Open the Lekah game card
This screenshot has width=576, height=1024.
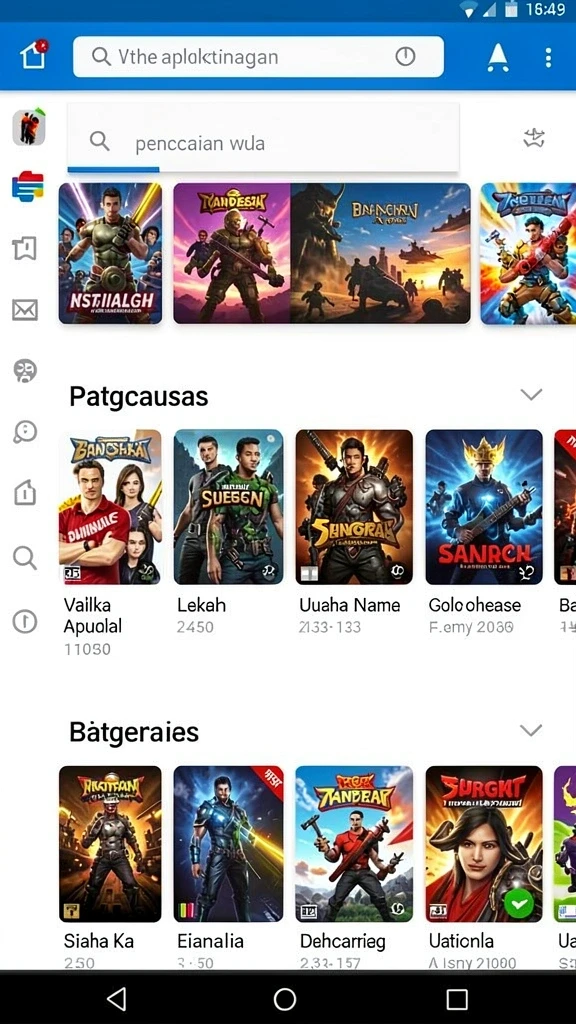(228, 532)
